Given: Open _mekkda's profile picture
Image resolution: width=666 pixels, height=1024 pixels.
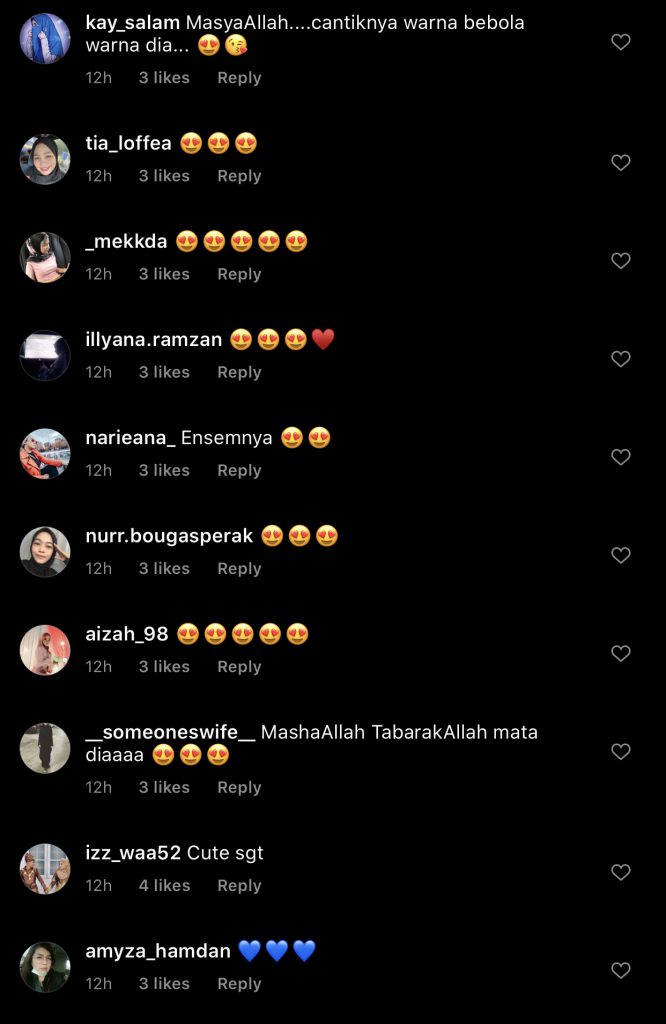Looking at the screenshot, I should point(45,258).
